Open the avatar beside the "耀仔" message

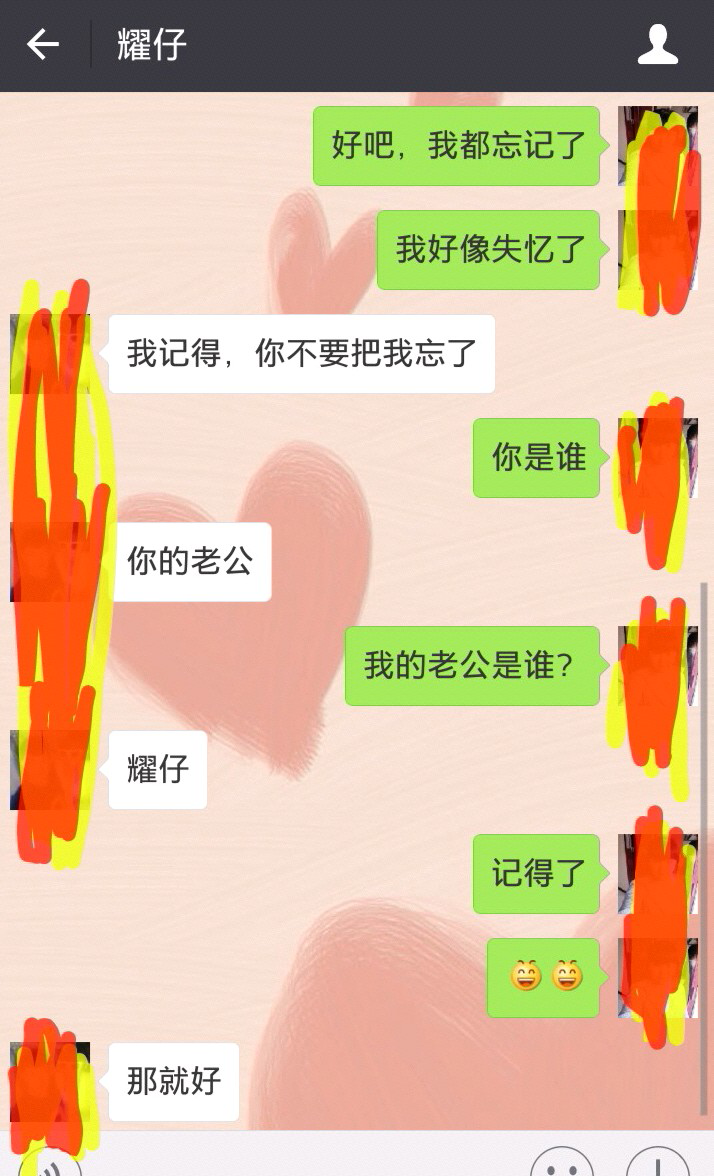pos(50,770)
